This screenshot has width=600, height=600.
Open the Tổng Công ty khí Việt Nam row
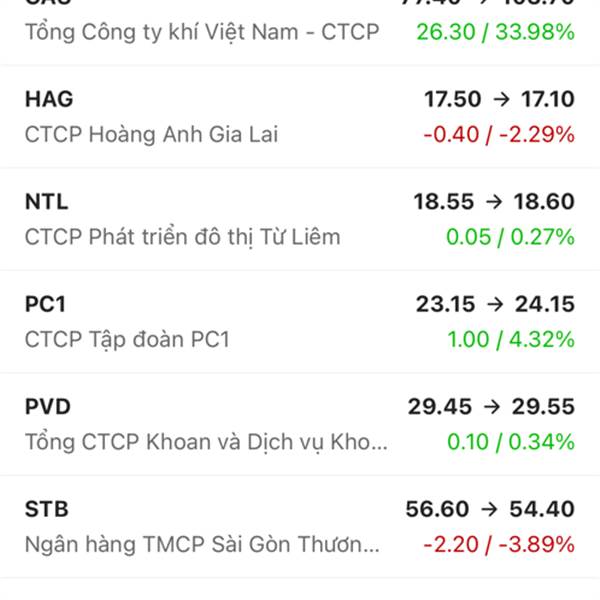tap(300, 30)
